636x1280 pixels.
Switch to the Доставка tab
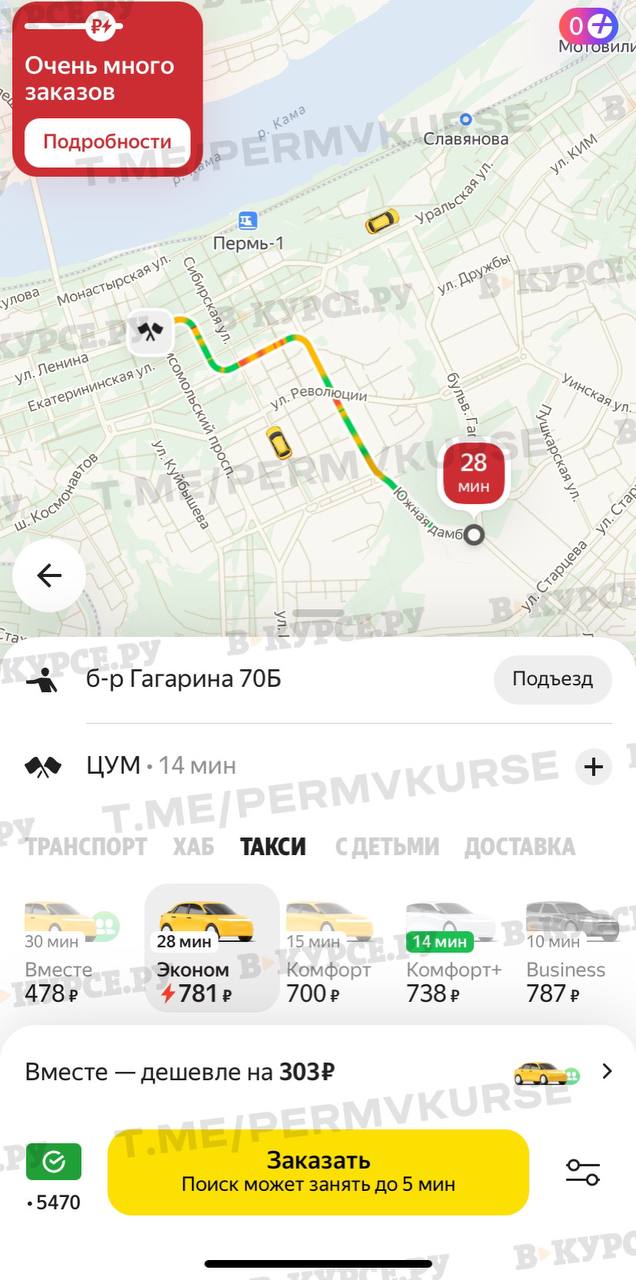pos(520,847)
